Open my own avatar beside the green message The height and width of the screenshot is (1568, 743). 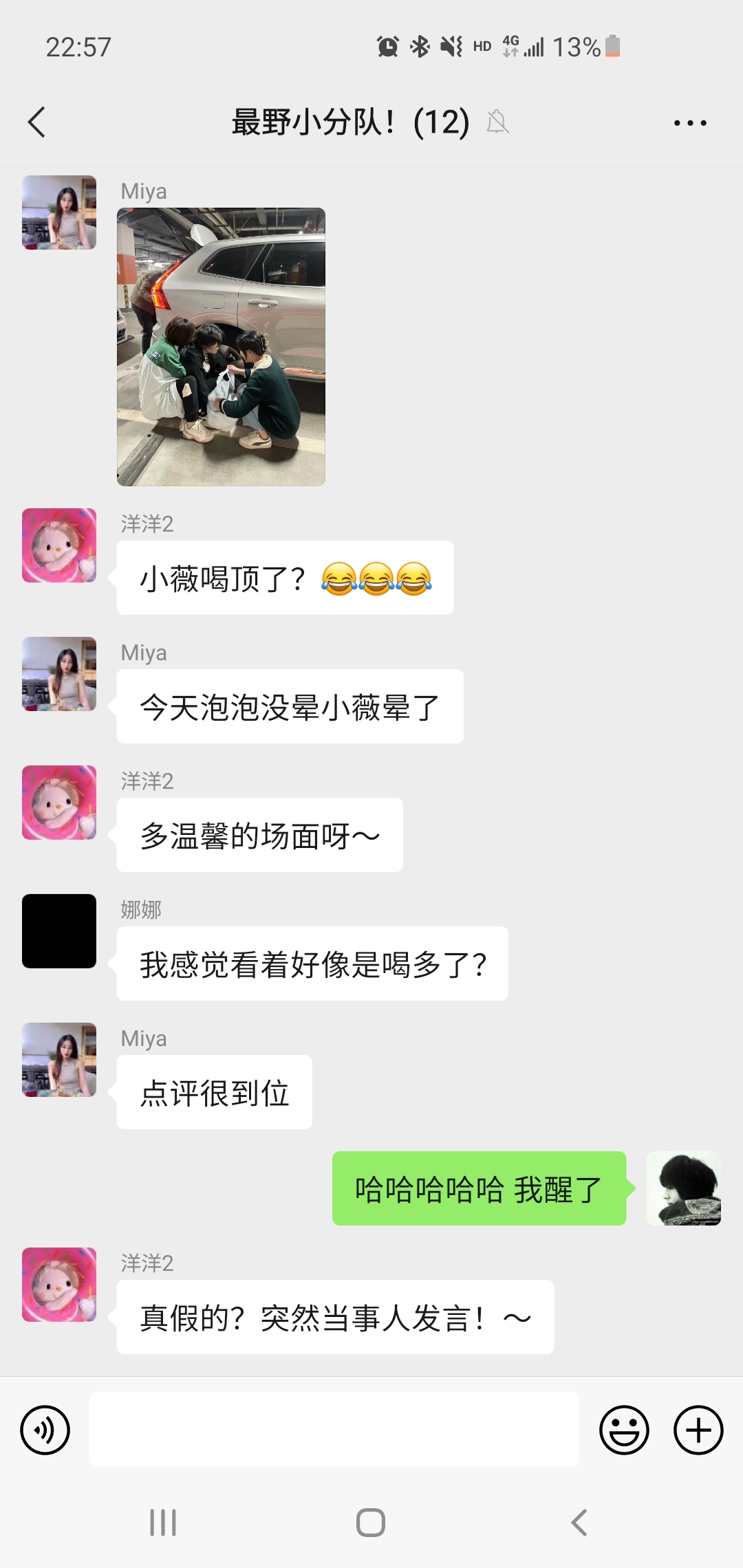click(683, 1188)
